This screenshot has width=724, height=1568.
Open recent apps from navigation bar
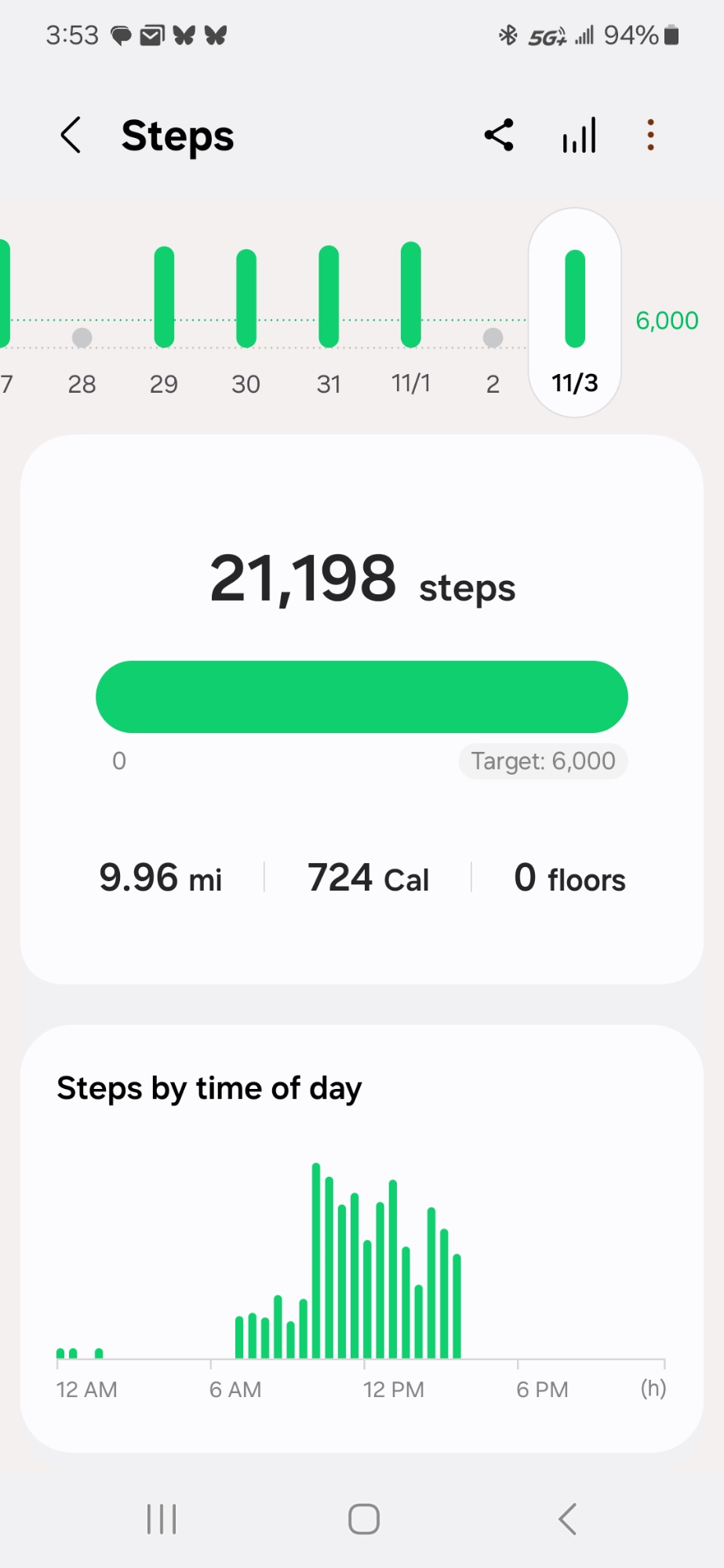(162, 1519)
